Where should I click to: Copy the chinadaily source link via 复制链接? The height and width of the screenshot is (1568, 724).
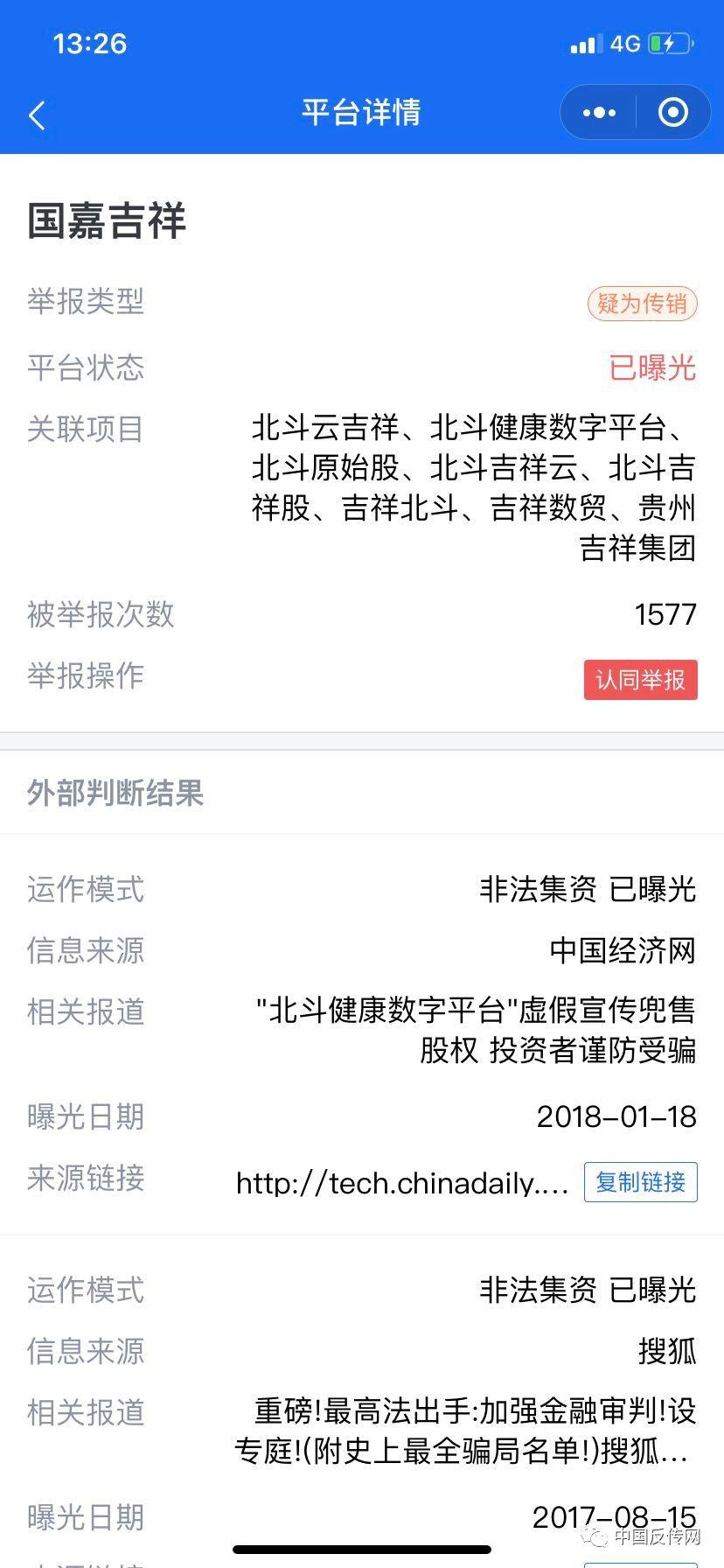[640, 1182]
